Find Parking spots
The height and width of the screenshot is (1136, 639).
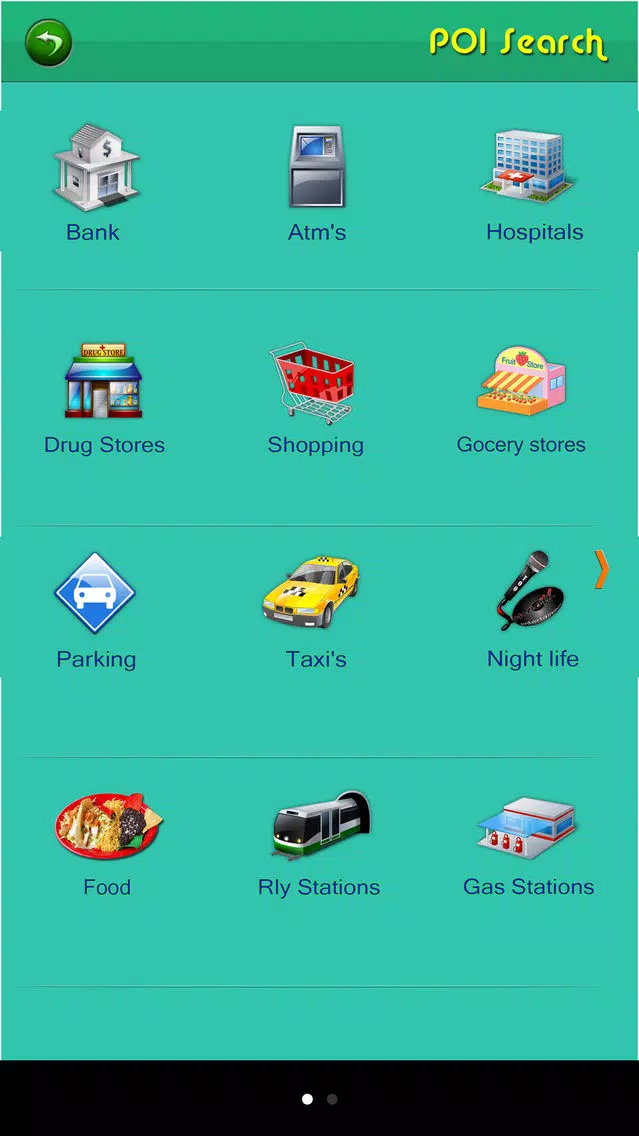96,611
